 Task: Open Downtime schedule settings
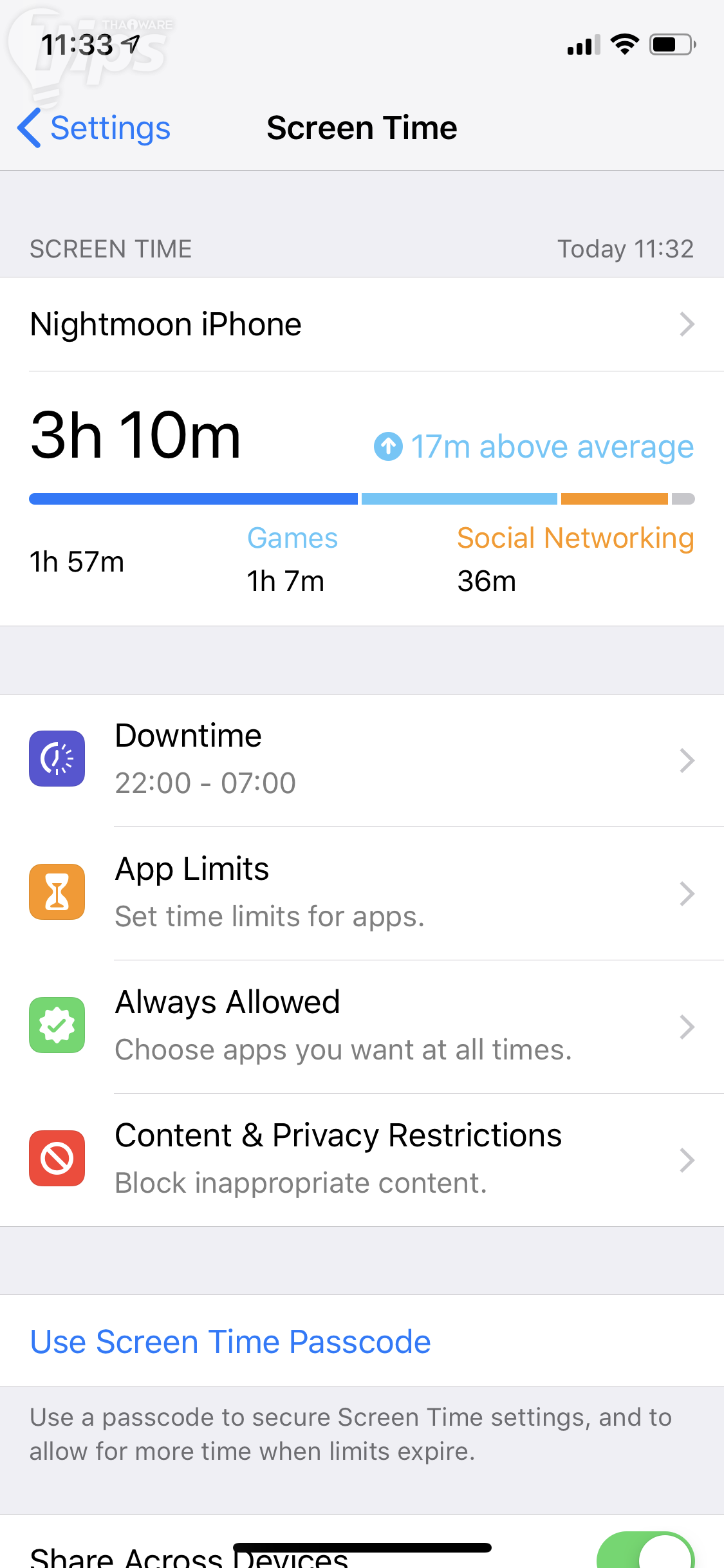[x=360, y=760]
